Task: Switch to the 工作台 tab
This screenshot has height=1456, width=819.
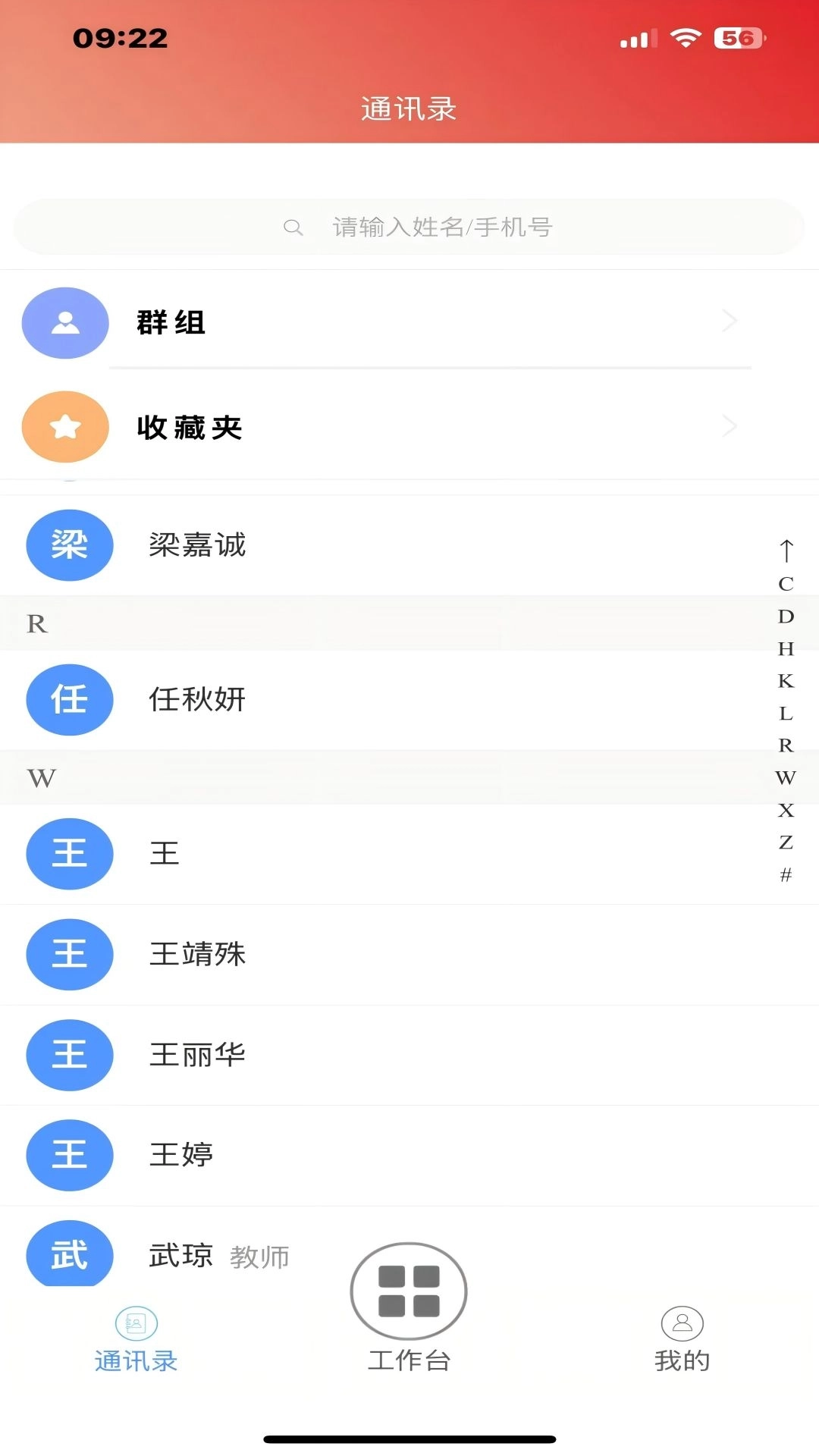Action: coord(409,1360)
